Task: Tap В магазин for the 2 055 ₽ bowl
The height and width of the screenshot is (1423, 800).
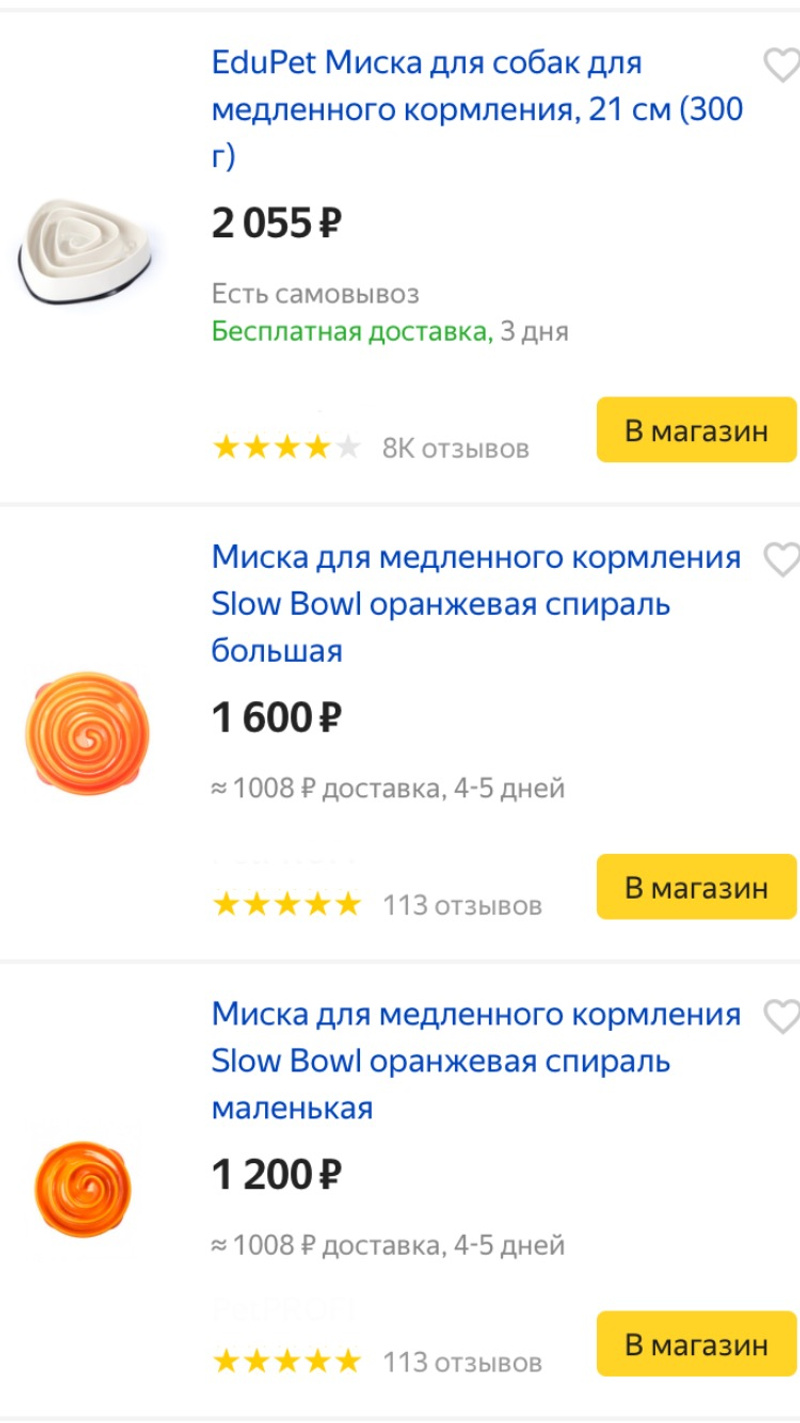Action: click(696, 431)
